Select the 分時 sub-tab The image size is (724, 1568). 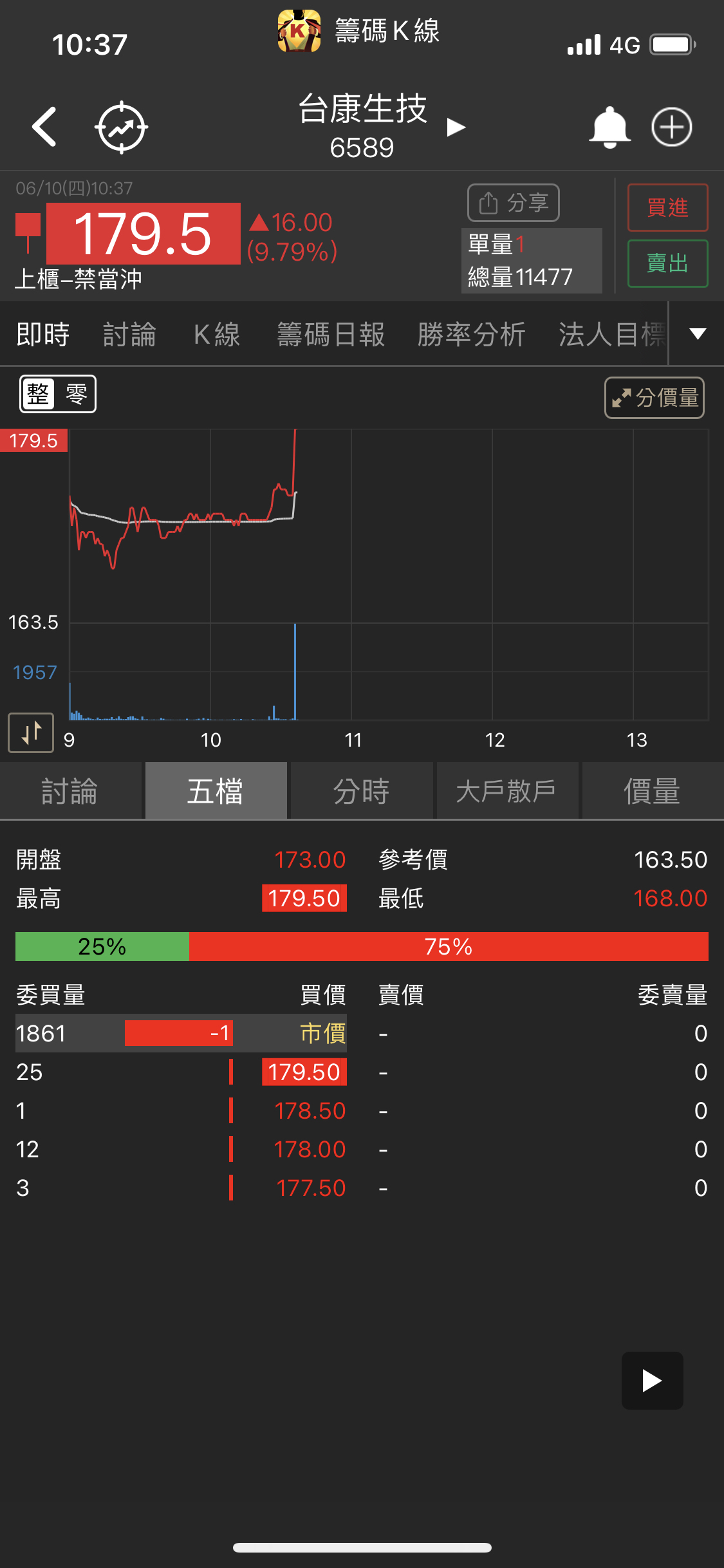pos(361,791)
